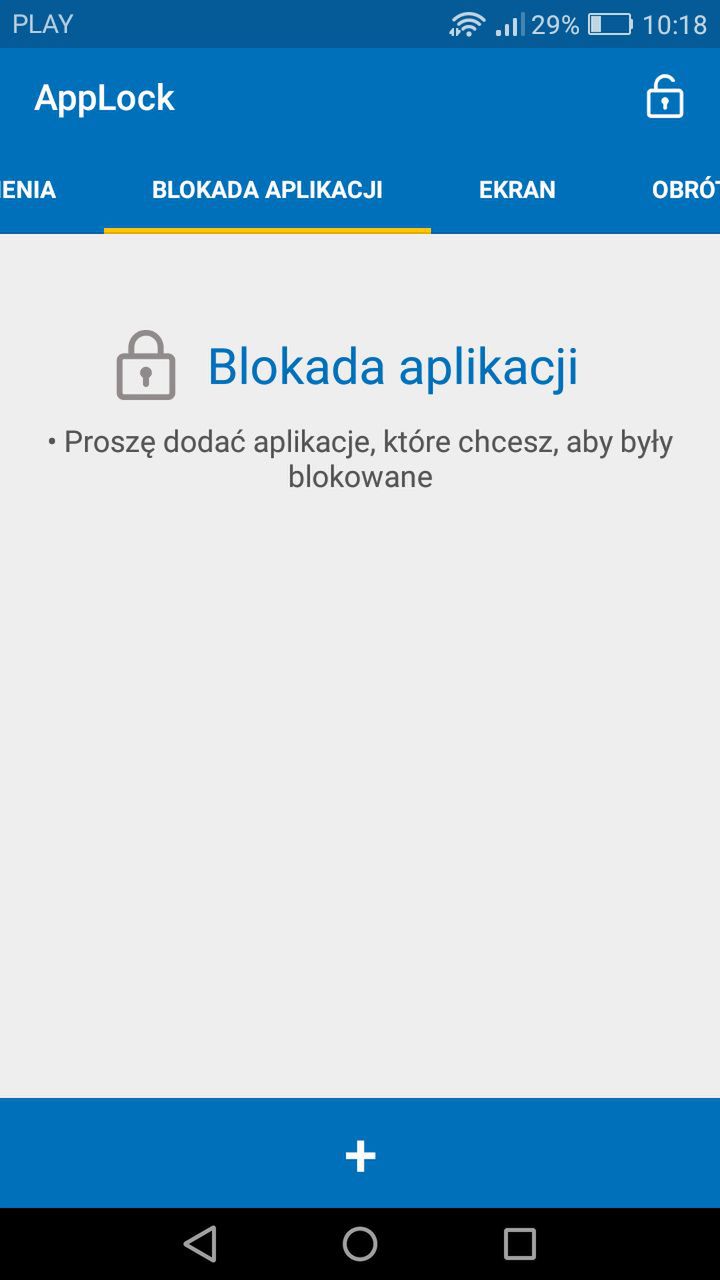Go back using the system back button
The height and width of the screenshot is (1280, 720).
(x=200, y=1244)
